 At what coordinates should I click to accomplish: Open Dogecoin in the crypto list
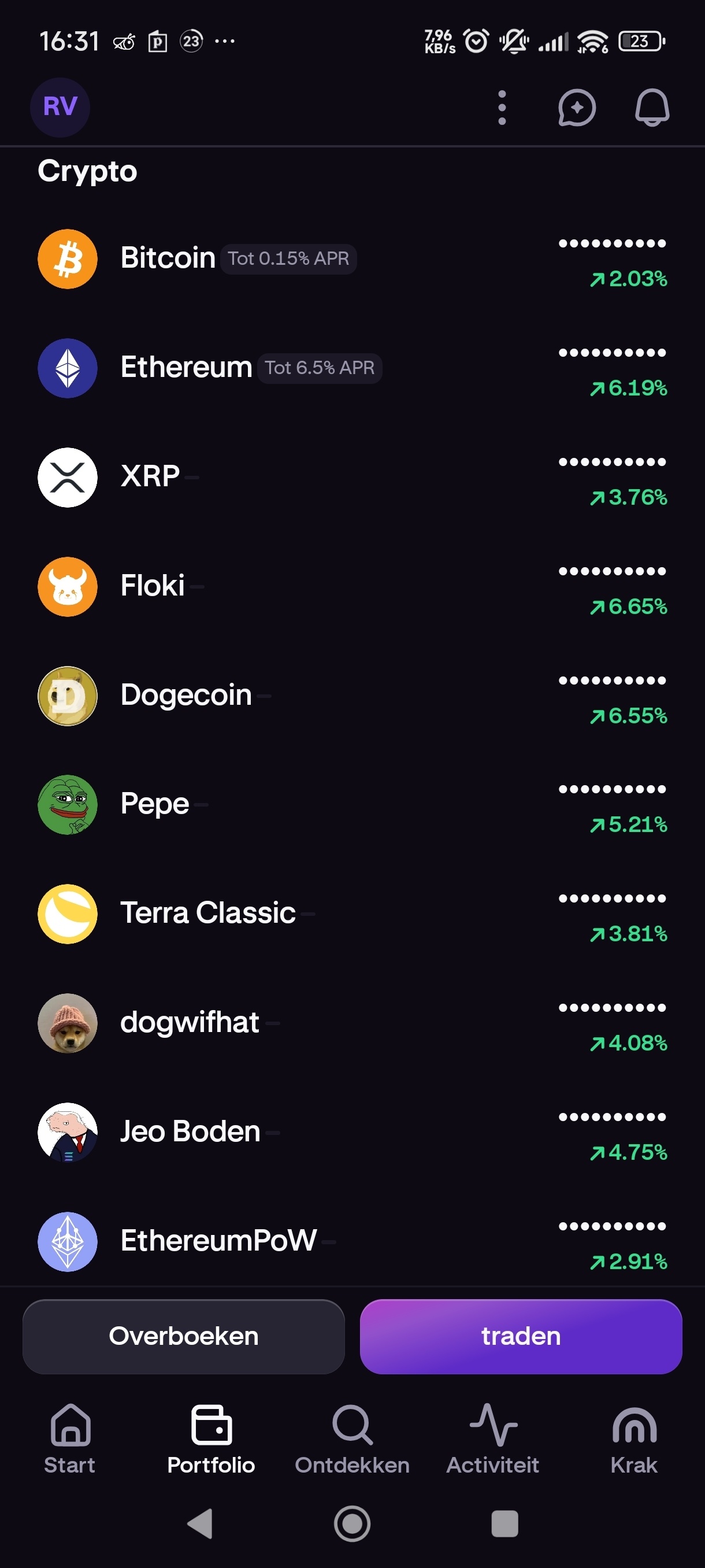(x=185, y=695)
